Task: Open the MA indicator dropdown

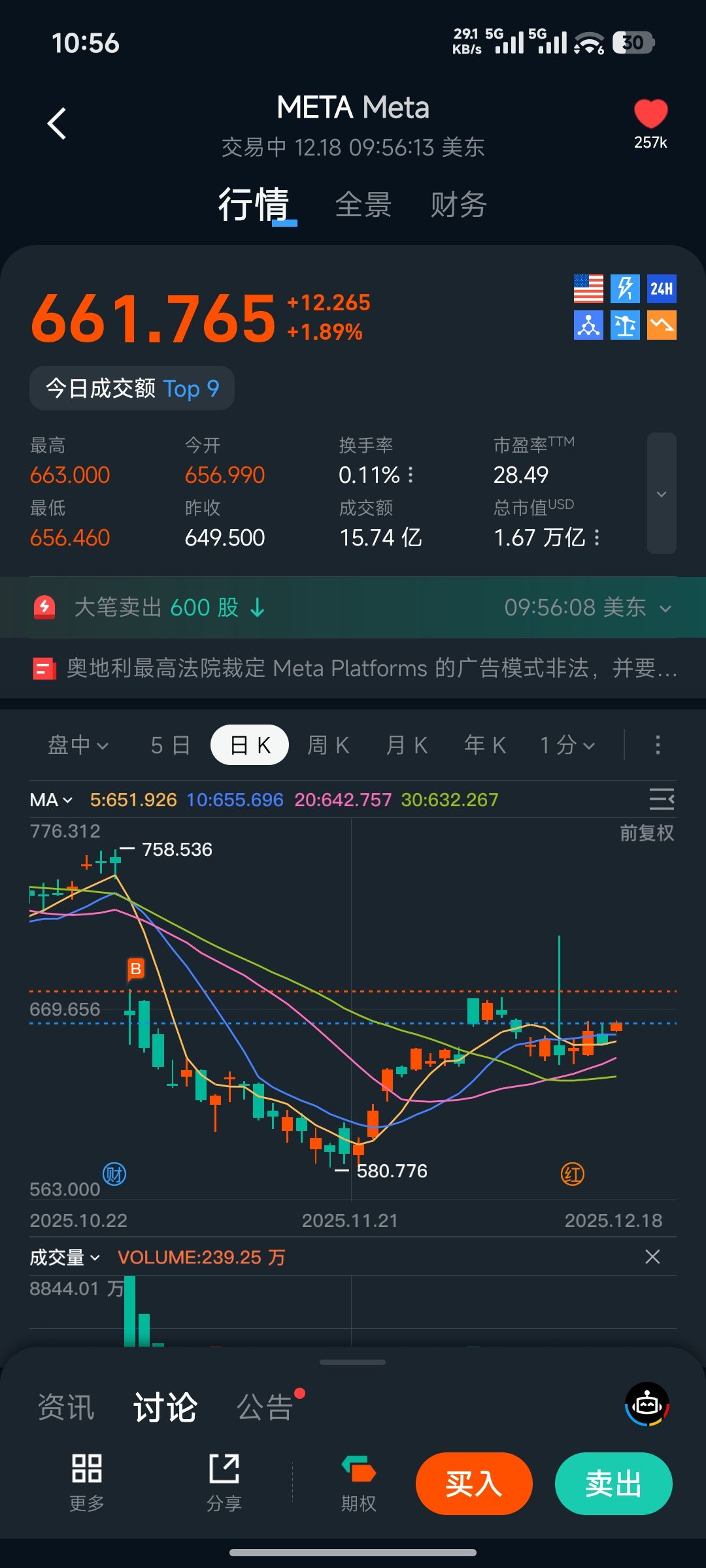Action: click(x=51, y=800)
